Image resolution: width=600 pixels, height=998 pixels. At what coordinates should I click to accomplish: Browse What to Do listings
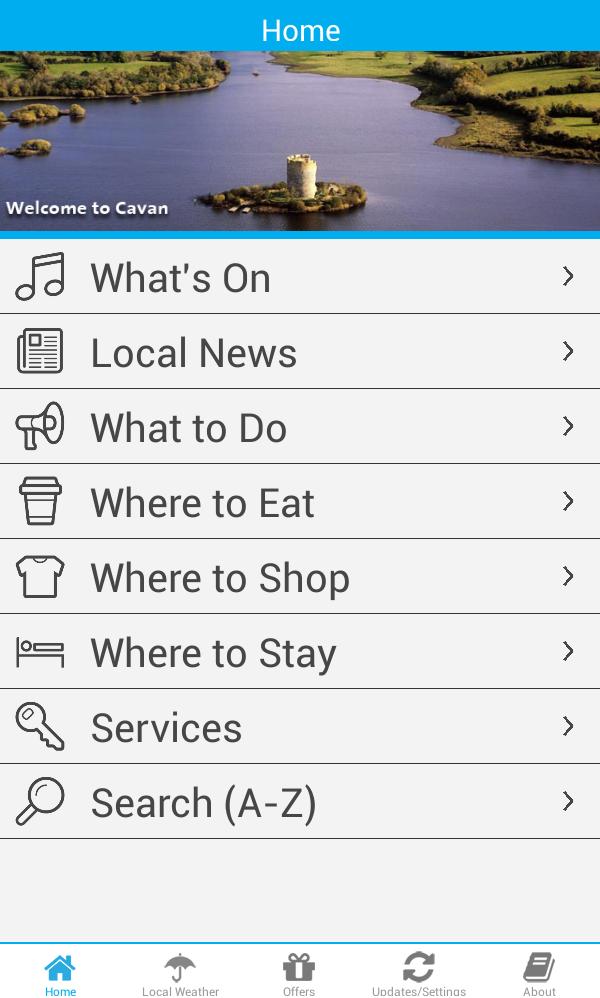(x=300, y=427)
